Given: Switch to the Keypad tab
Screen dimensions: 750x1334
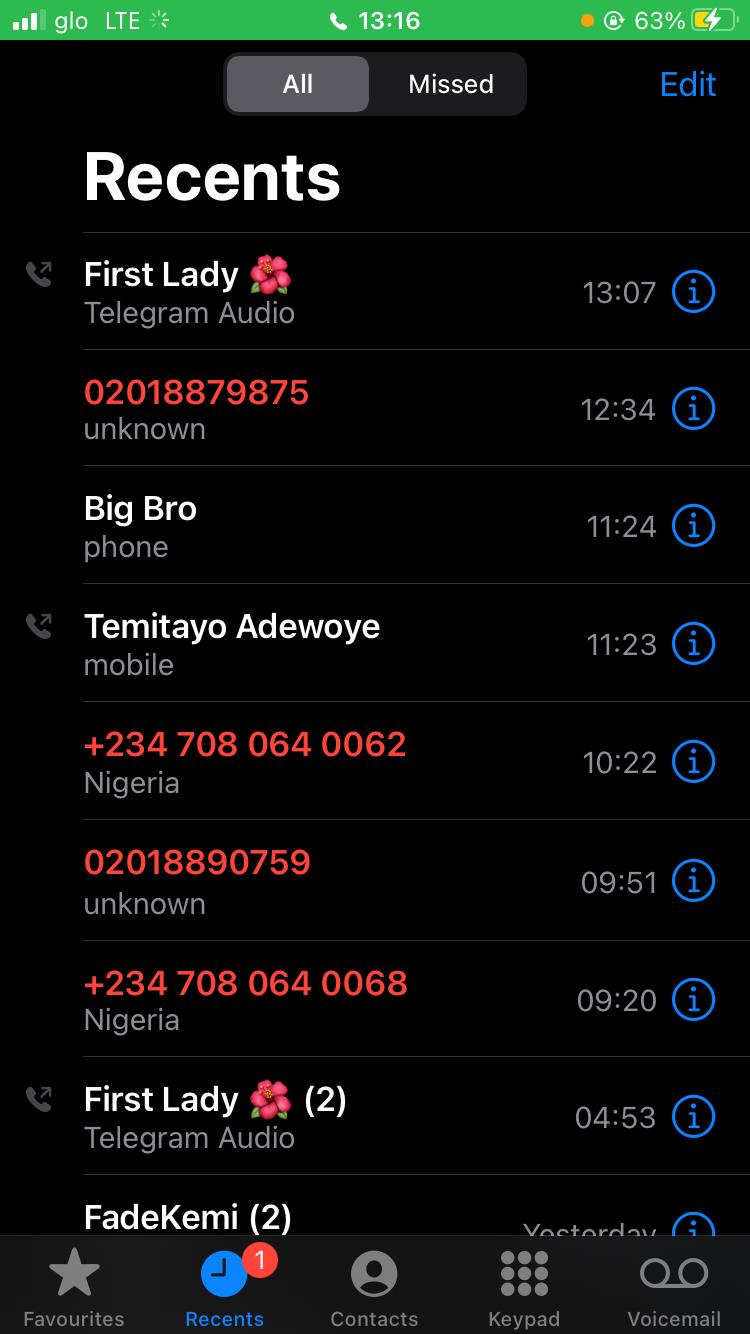Looking at the screenshot, I should coord(524,1290).
